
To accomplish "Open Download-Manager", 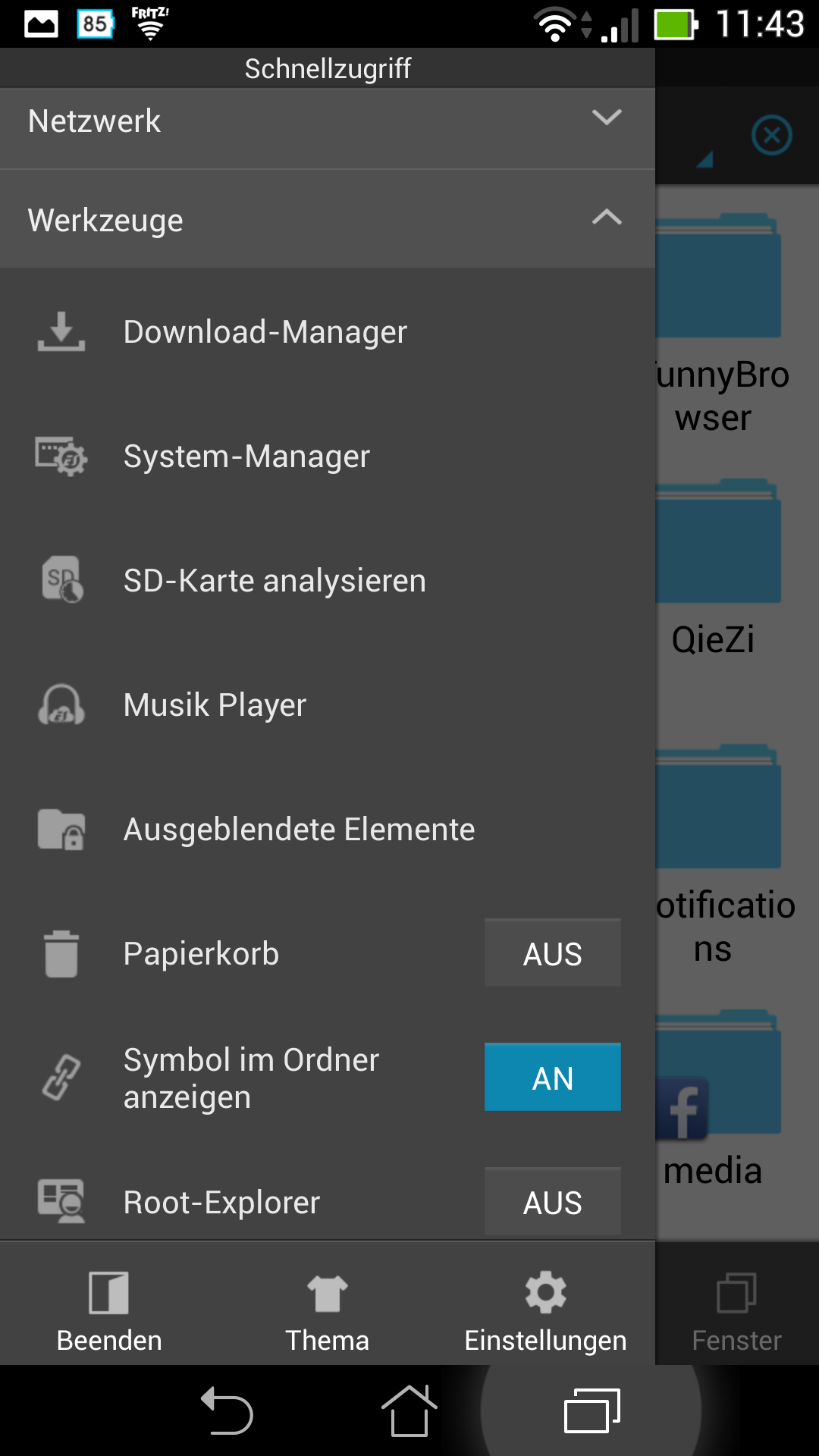I will [265, 332].
